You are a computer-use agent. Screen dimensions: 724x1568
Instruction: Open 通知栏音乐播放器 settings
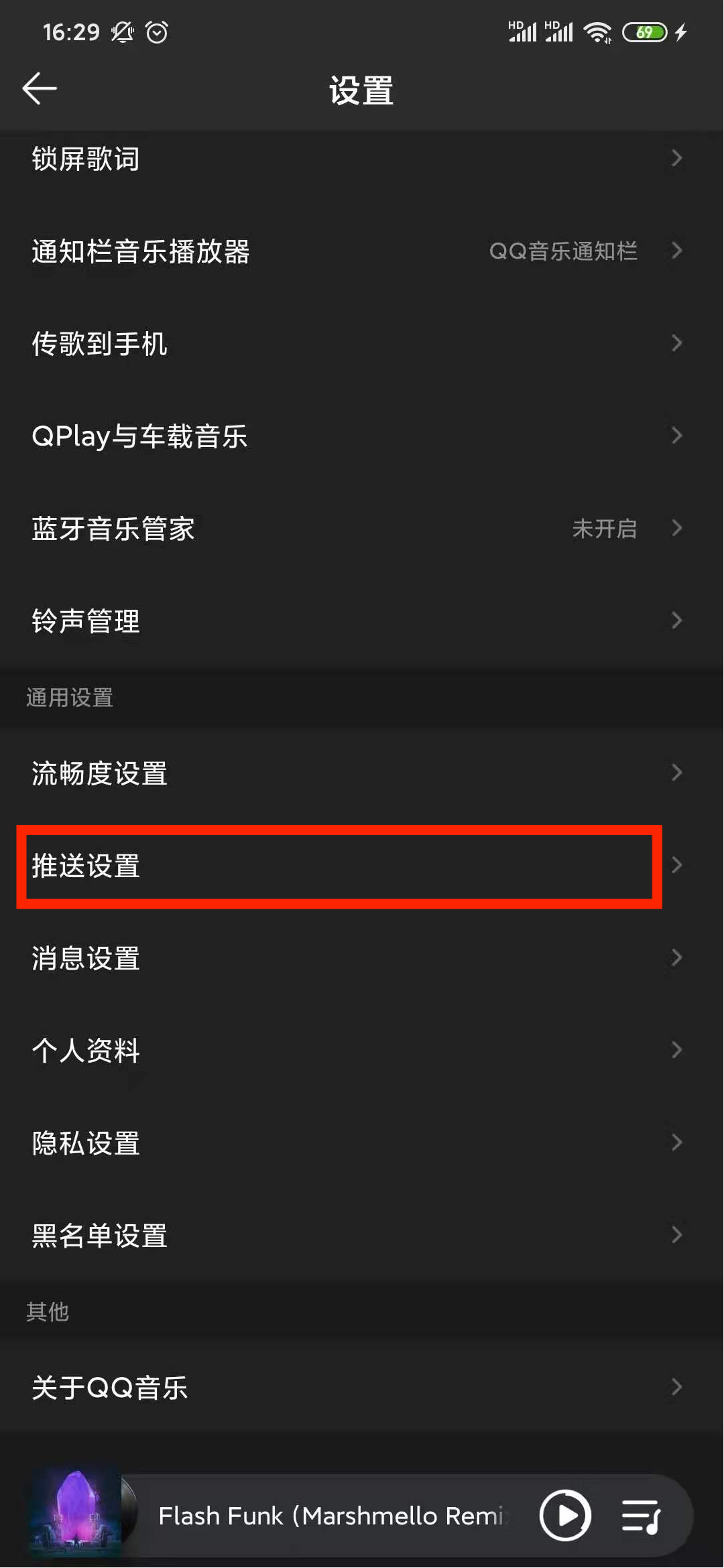click(362, 251)
